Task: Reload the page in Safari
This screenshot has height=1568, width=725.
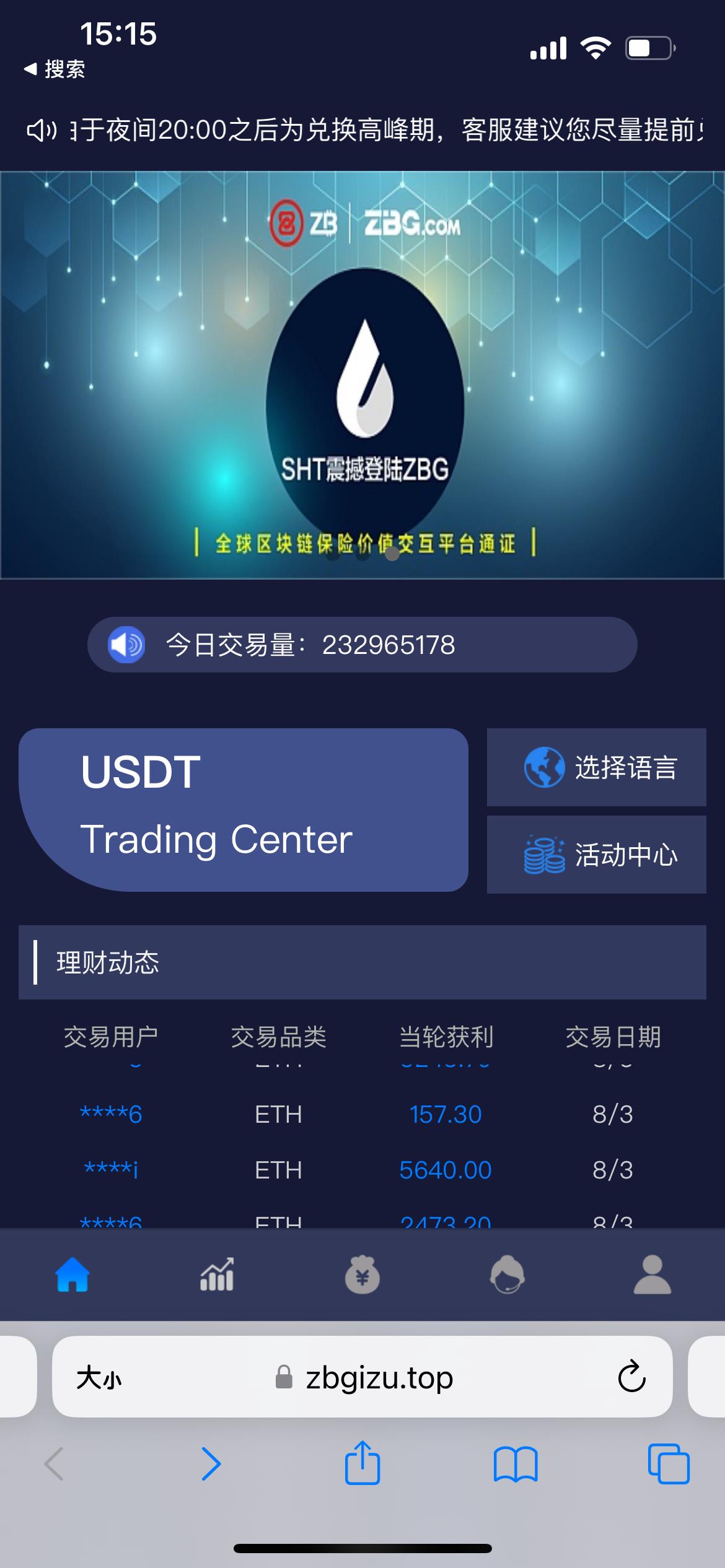Action: 631,1377
